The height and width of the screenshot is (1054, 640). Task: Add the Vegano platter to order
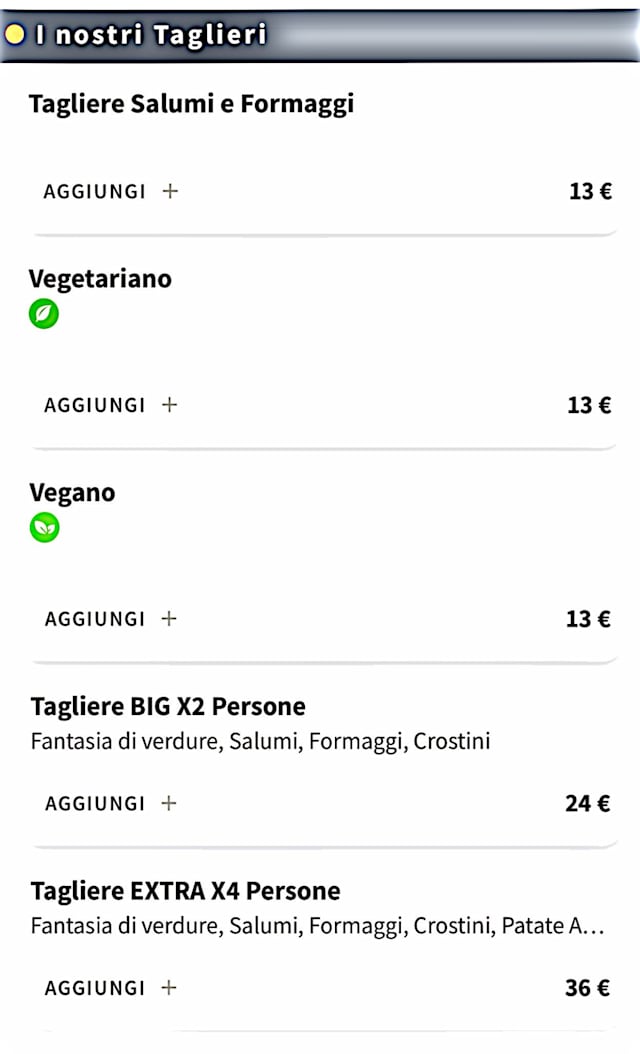pyautogui.click(x=110, y=619)
